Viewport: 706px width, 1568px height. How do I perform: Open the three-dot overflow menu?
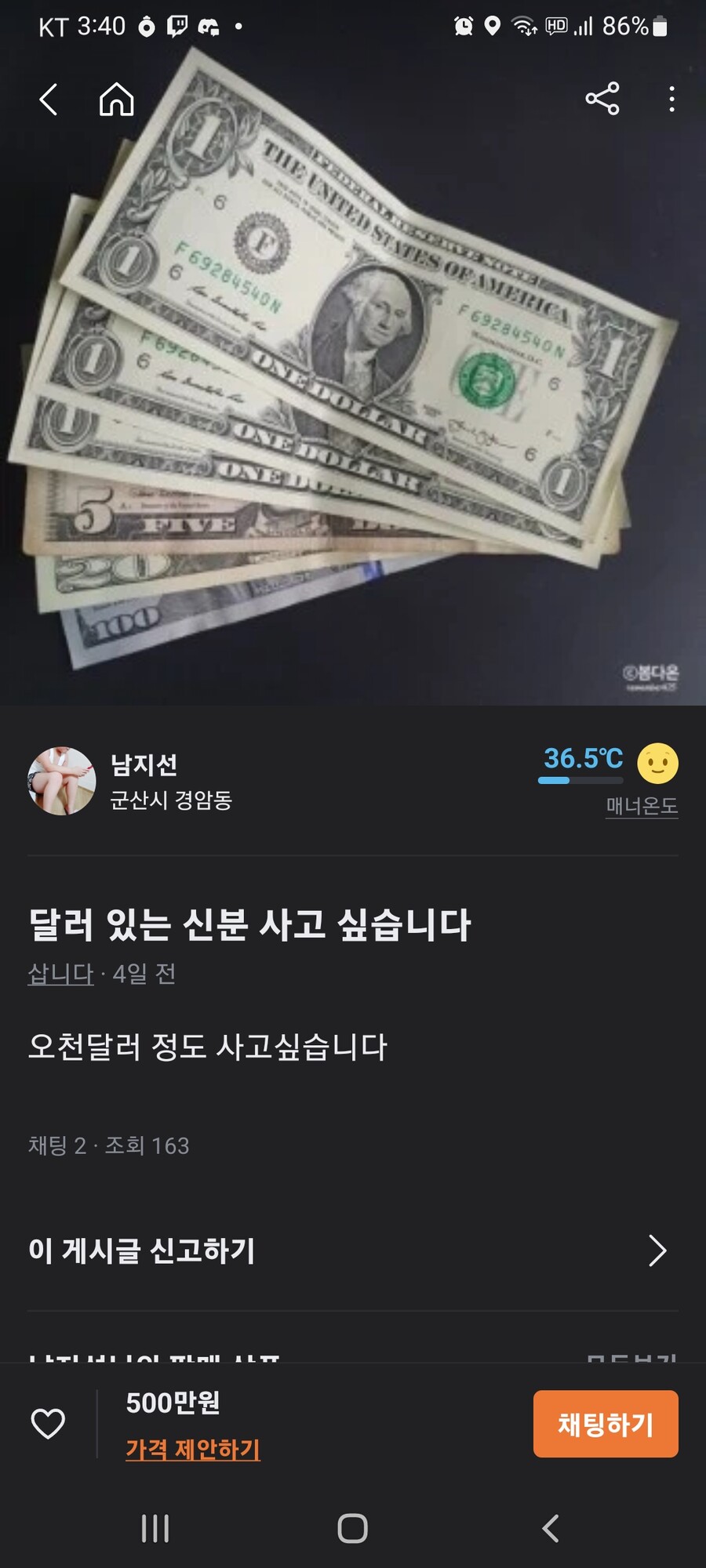coord(671,99)
